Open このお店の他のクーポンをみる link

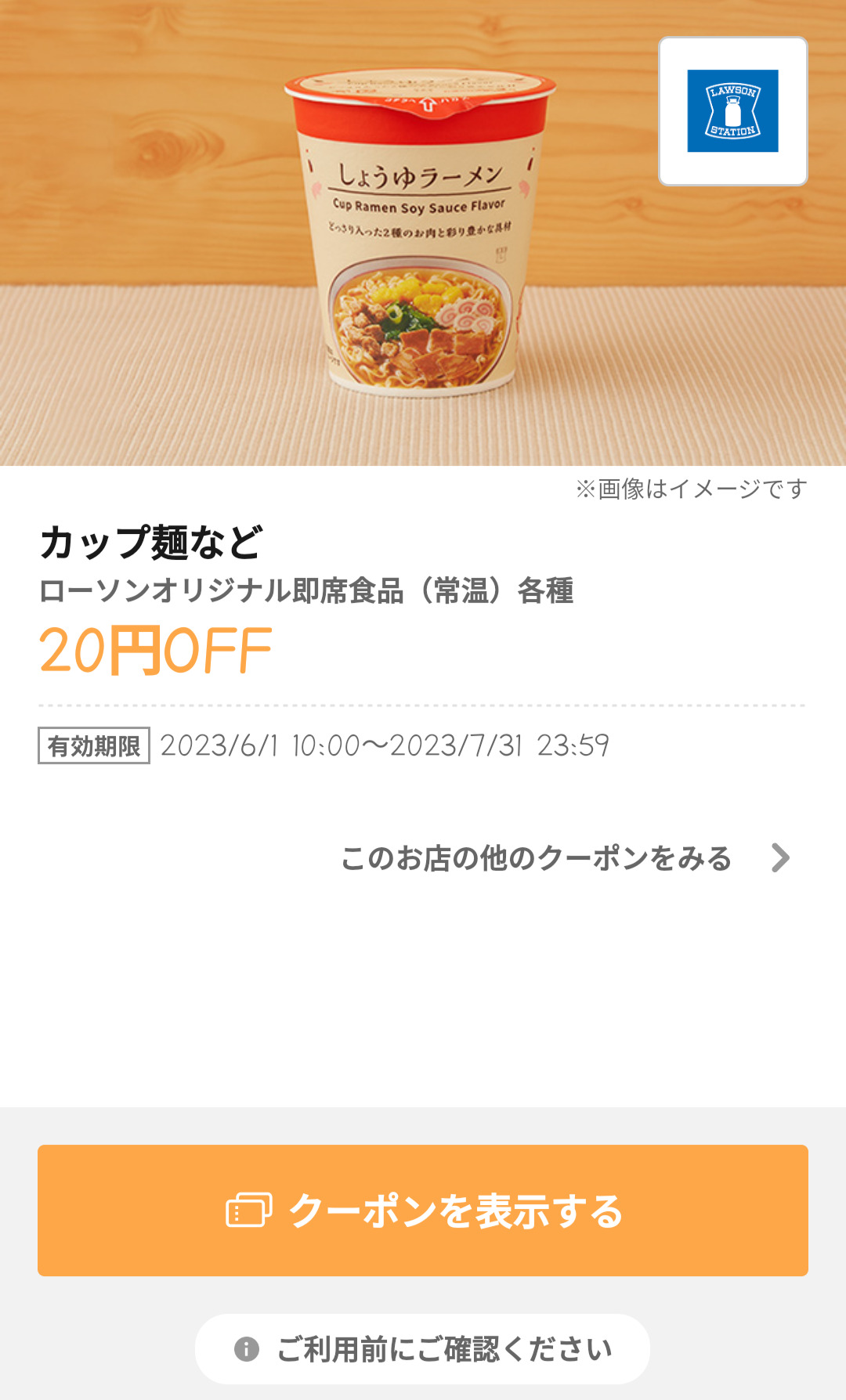click(564, 858)
